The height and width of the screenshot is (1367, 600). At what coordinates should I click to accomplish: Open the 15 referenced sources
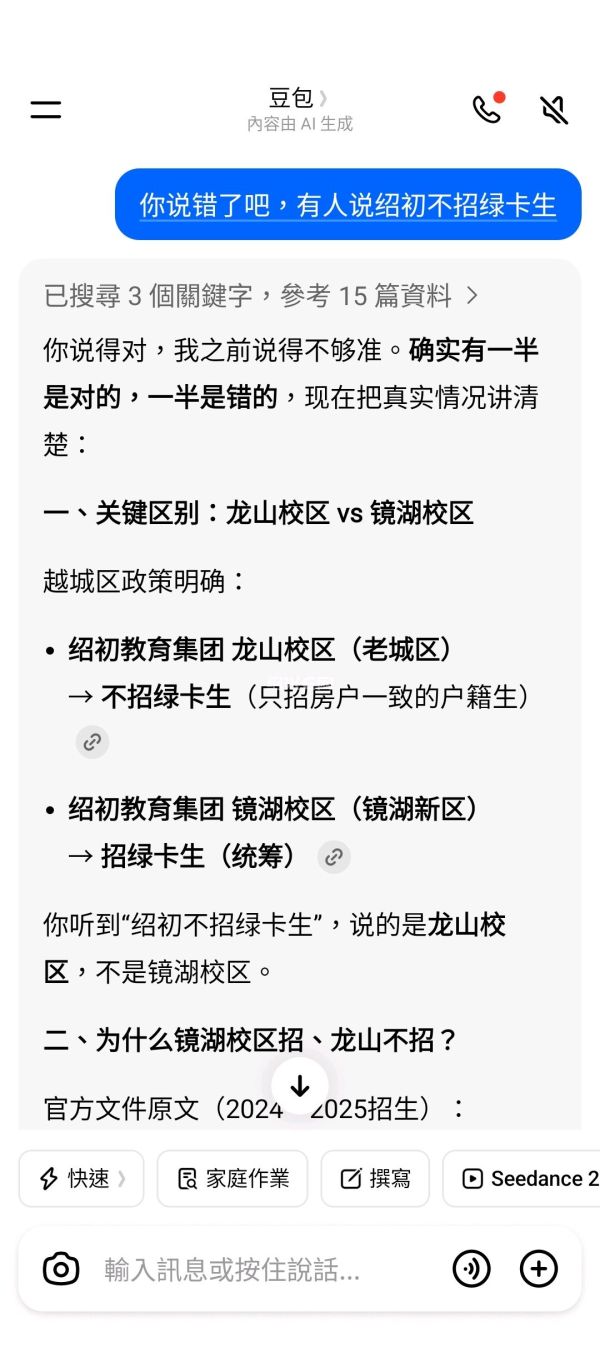point(262,296)
